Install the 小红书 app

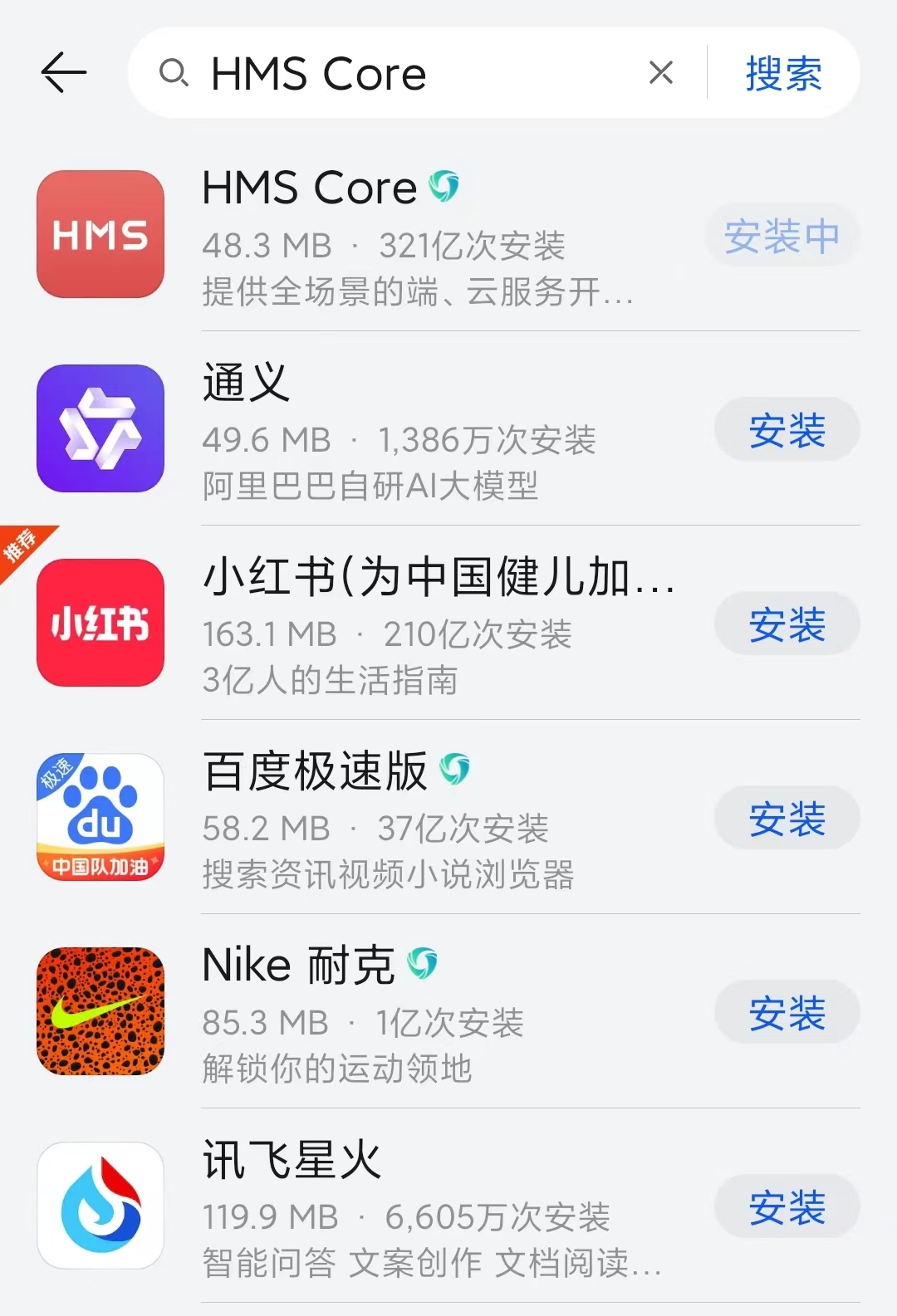(787, 624)
